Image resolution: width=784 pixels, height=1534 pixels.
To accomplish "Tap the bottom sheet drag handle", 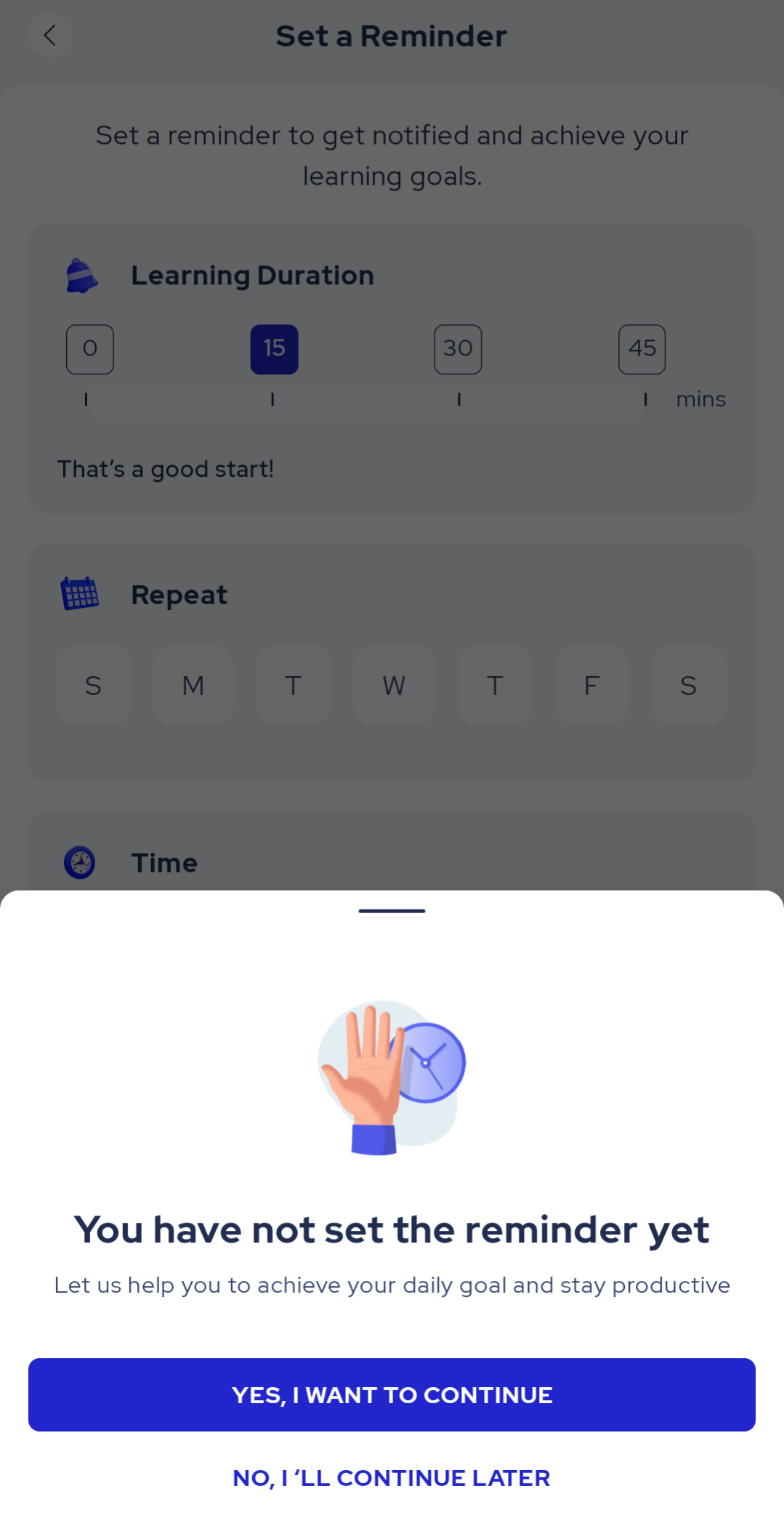I will [x=392, y=910].
